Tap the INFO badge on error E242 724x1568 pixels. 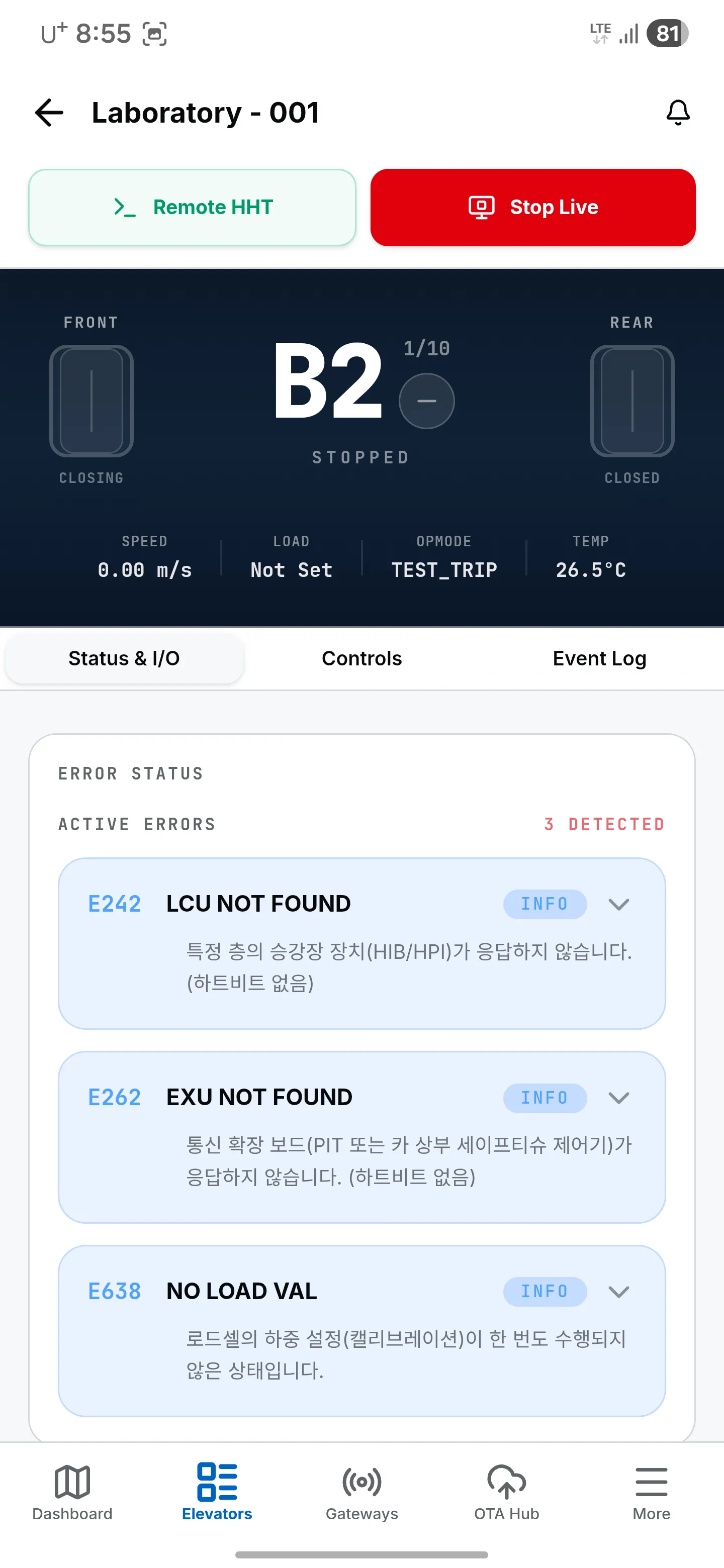click(545, 903)
